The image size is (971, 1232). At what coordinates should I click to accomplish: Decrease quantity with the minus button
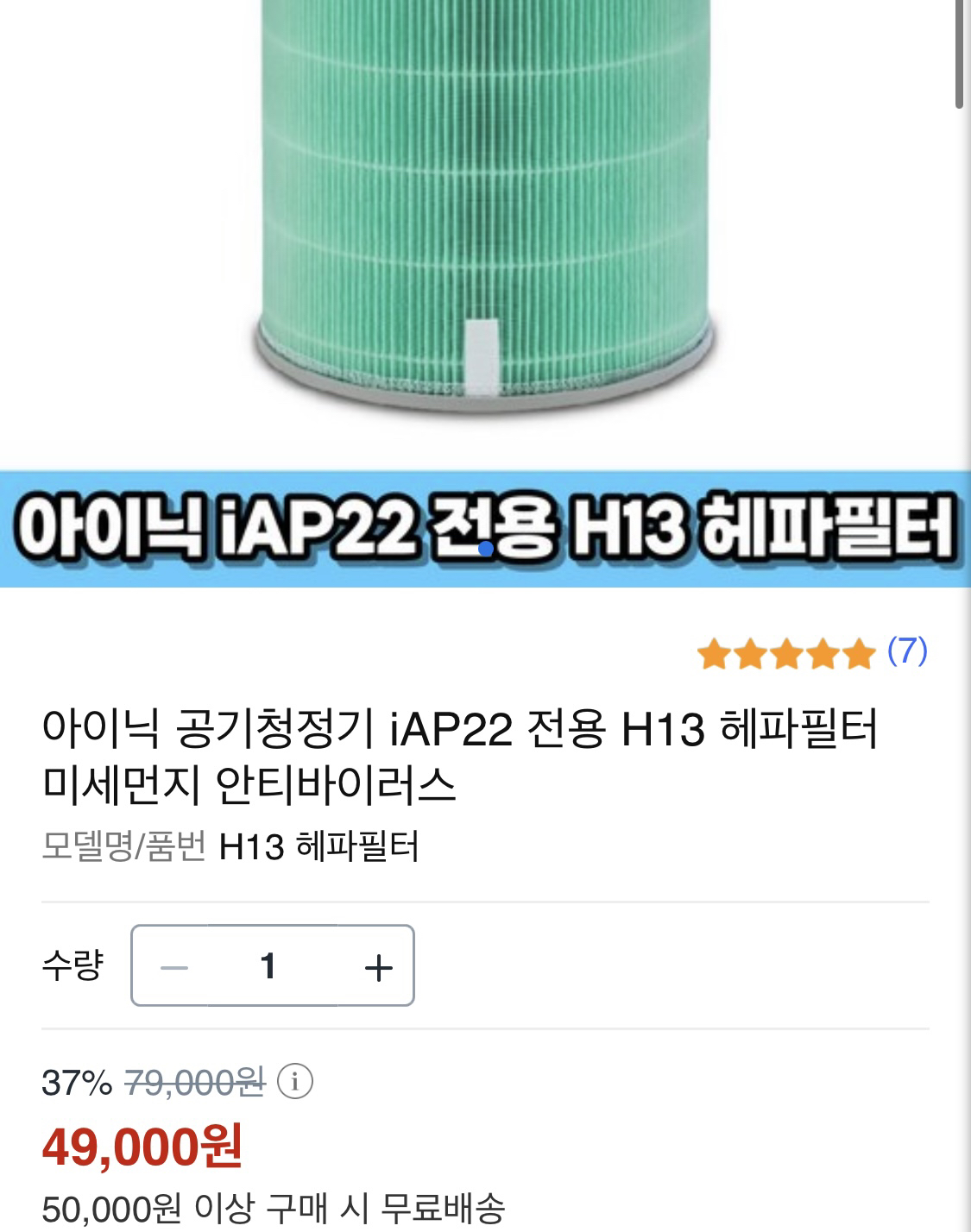click(x=173, y=967)
